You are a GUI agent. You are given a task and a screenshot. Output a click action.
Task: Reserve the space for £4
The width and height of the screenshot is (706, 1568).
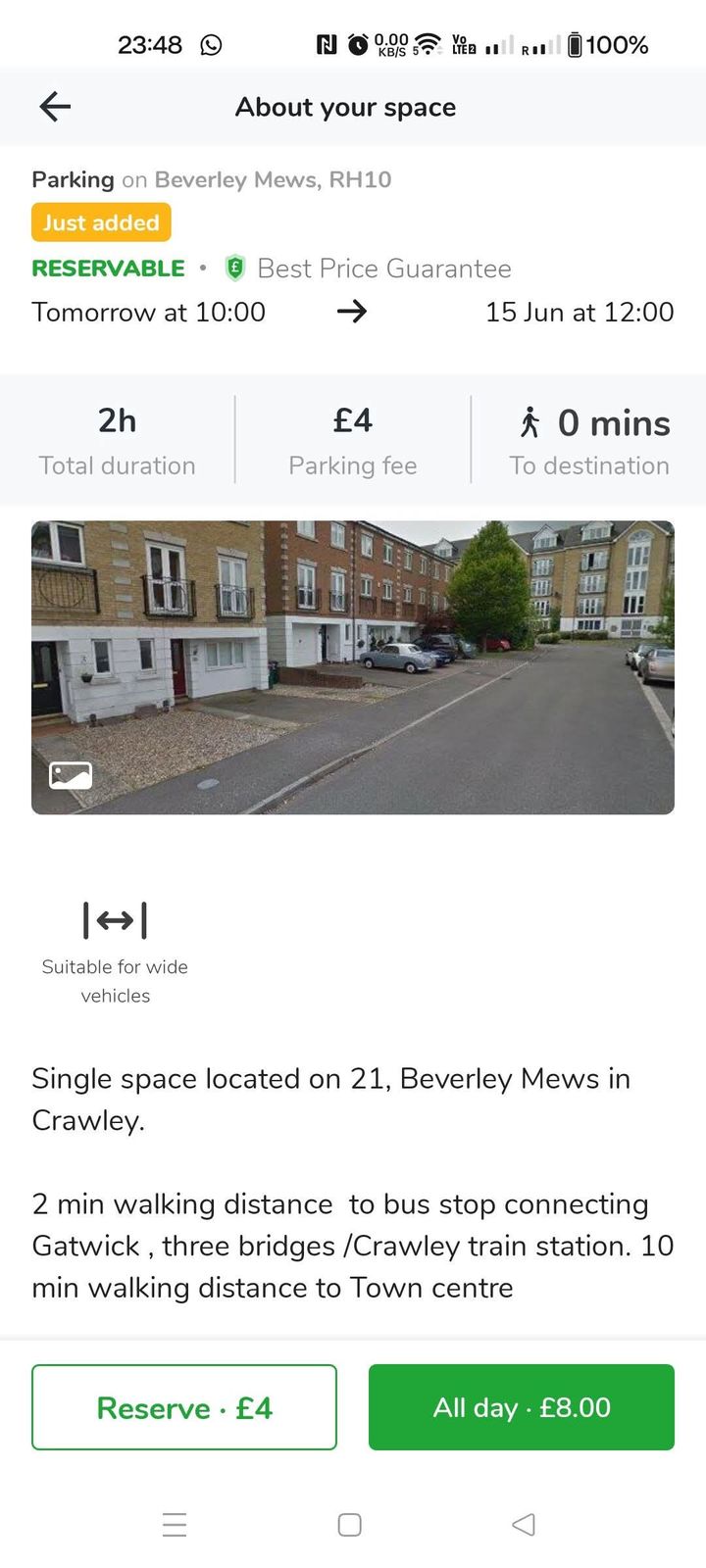(184, 1407)
